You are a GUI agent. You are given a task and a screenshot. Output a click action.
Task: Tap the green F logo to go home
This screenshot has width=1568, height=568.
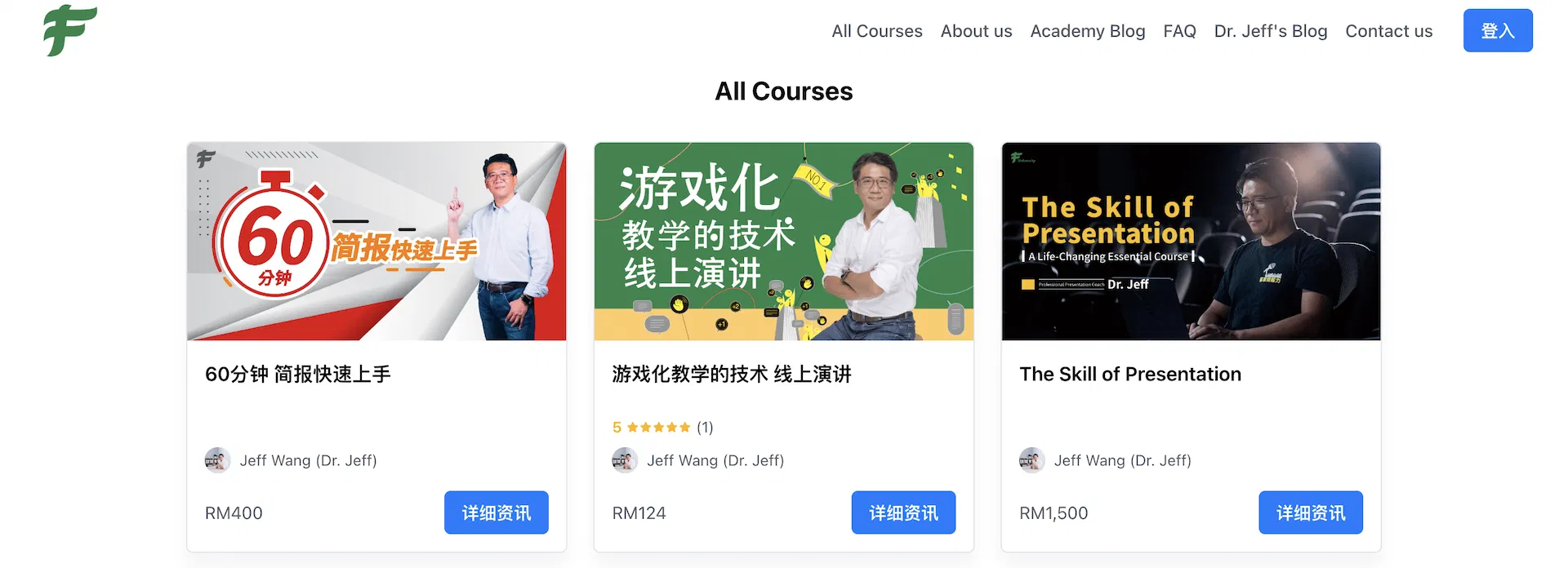point(69,30)
